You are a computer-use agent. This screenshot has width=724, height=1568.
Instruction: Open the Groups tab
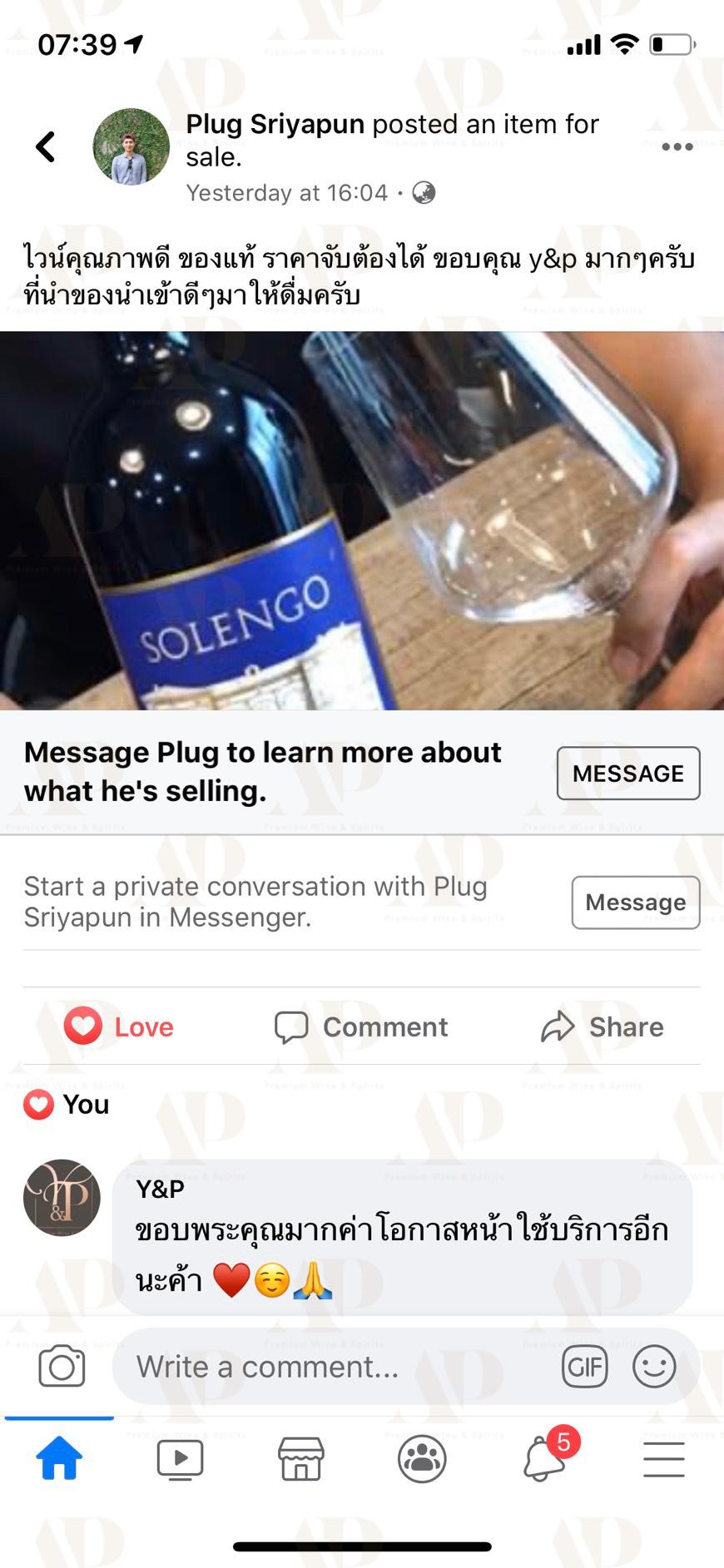tap(422, 1459)
